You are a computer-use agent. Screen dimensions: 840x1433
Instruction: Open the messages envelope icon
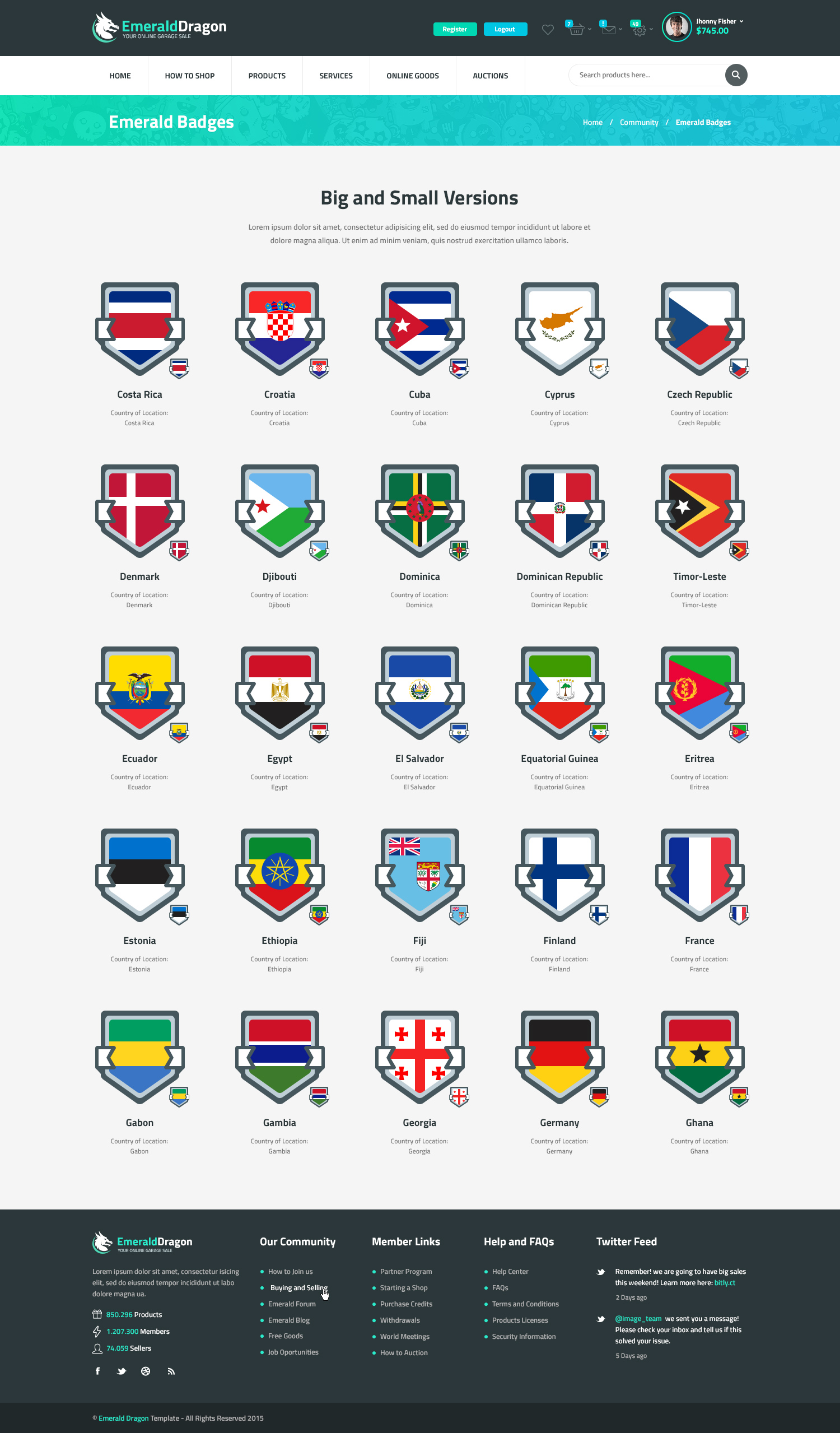coord(608,29)
